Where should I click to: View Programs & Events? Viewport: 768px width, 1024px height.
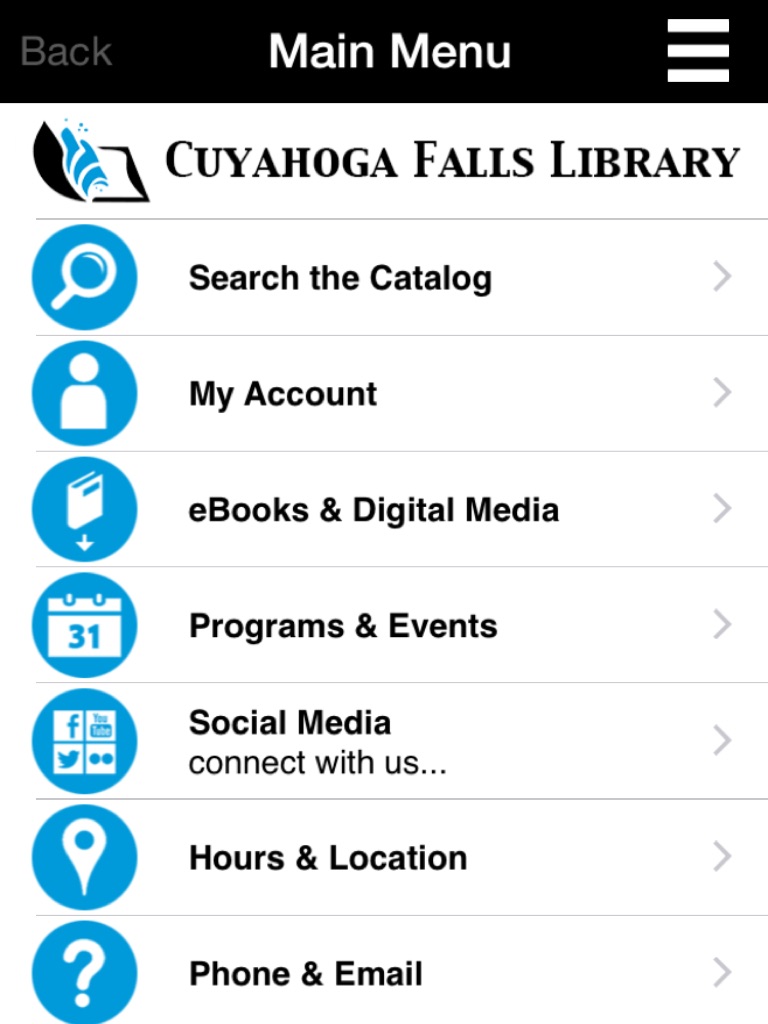(343, 626)
